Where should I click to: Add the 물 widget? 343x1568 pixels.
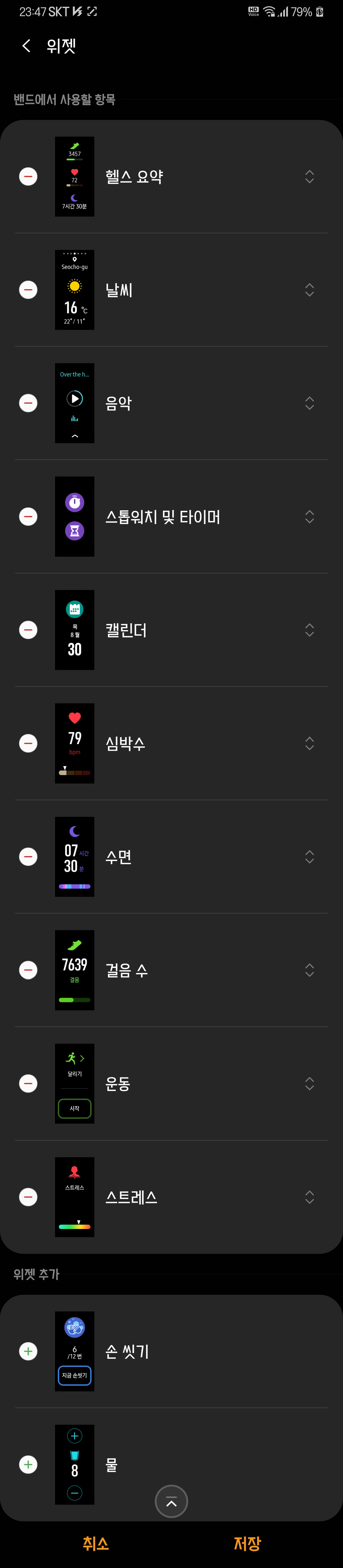(28, 1464)
